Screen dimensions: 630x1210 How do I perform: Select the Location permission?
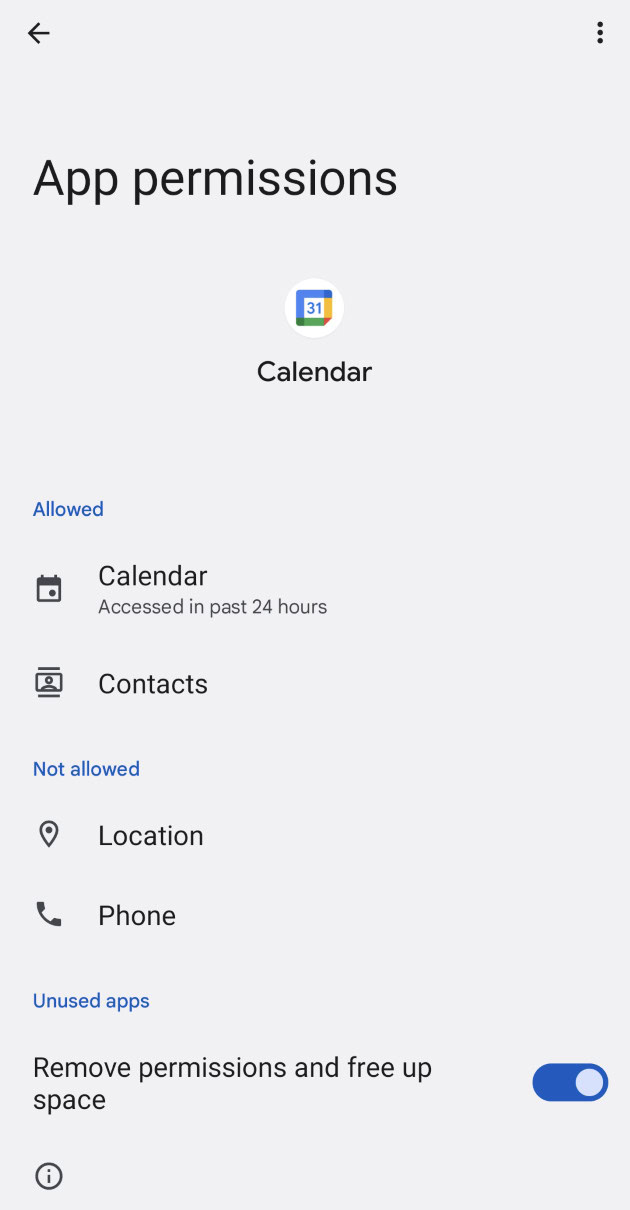coord(151,836)
